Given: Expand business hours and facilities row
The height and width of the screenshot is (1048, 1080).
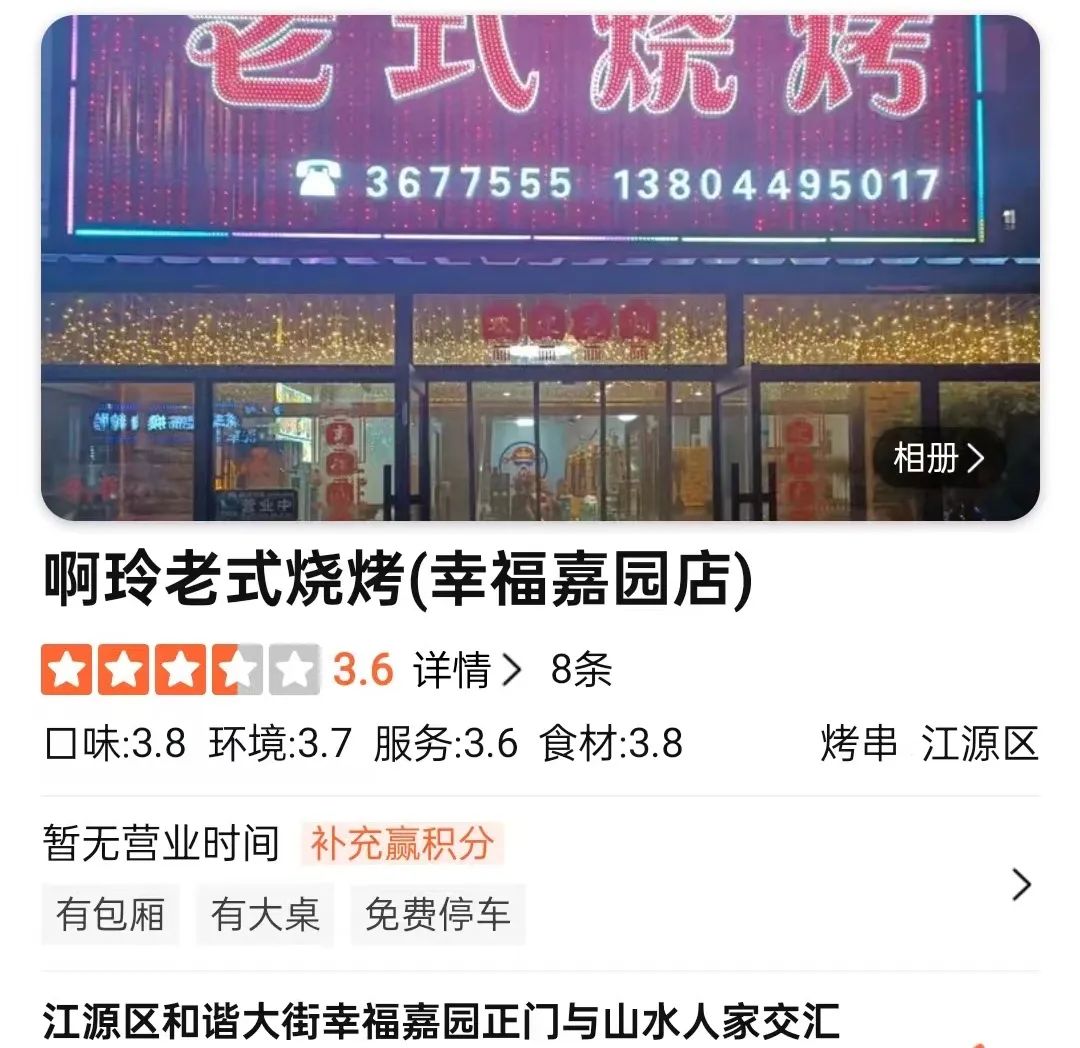Looking at the screenshot, I should [x=1020, y=884].
